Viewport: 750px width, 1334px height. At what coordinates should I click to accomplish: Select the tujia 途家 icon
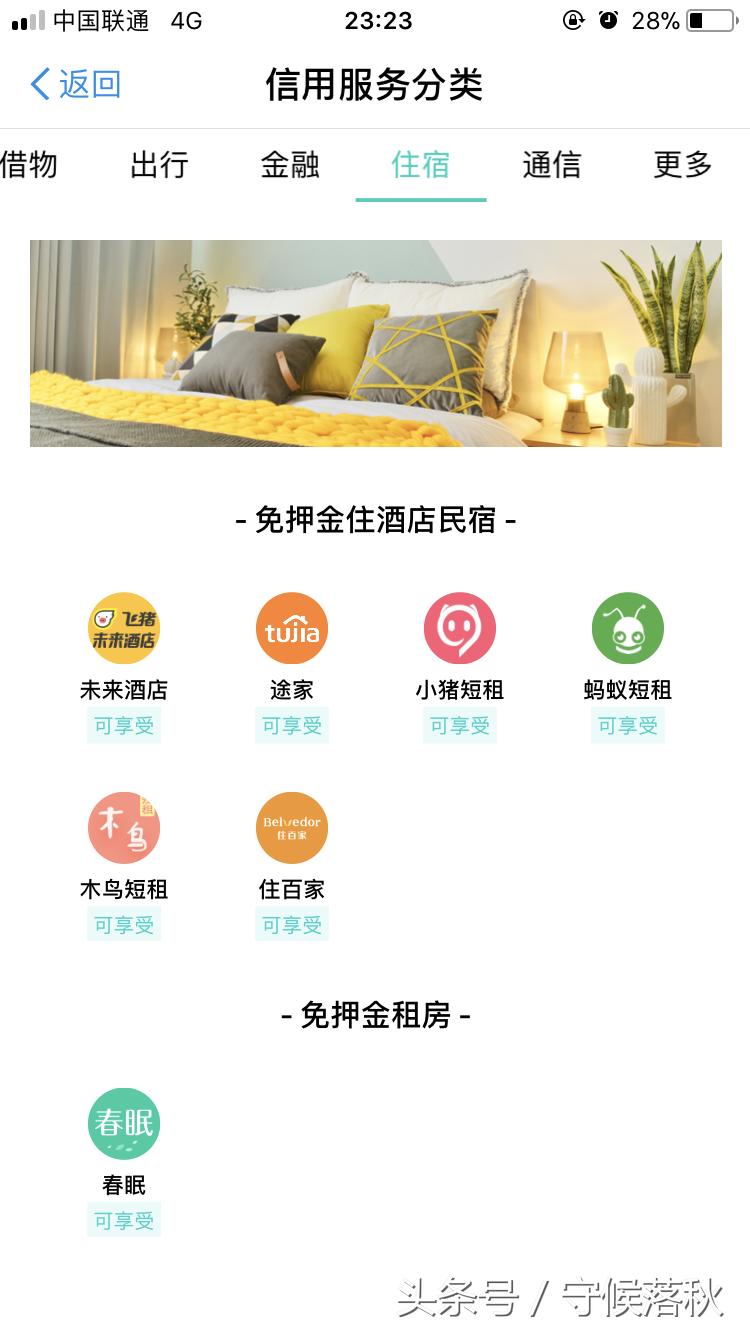pos(292,628)
